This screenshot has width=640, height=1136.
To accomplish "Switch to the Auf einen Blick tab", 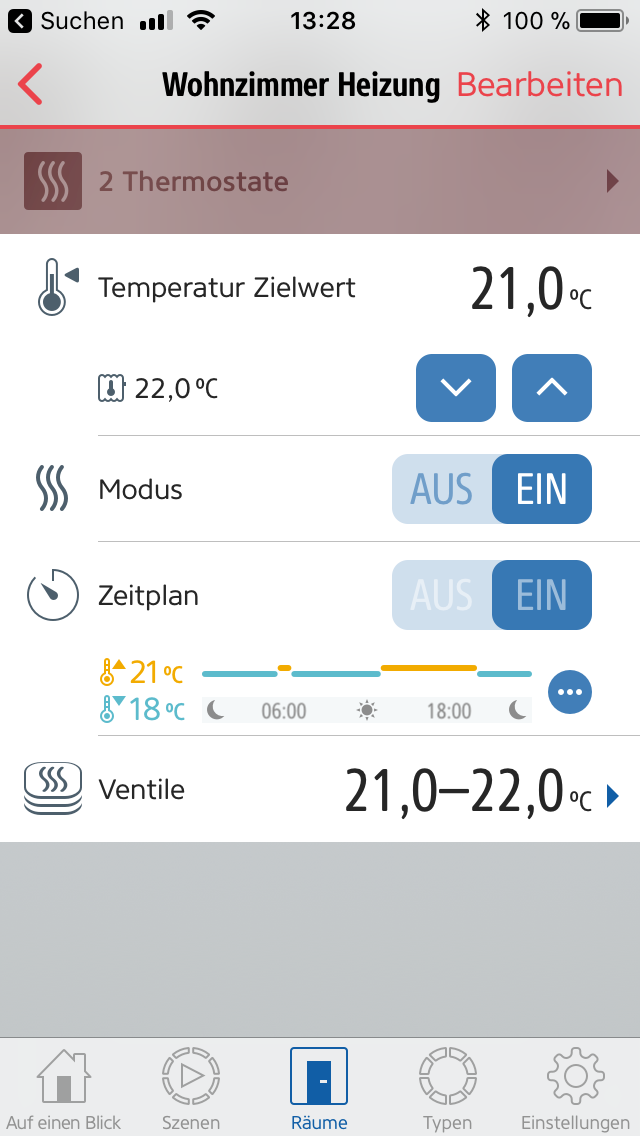I will 64,1089.
